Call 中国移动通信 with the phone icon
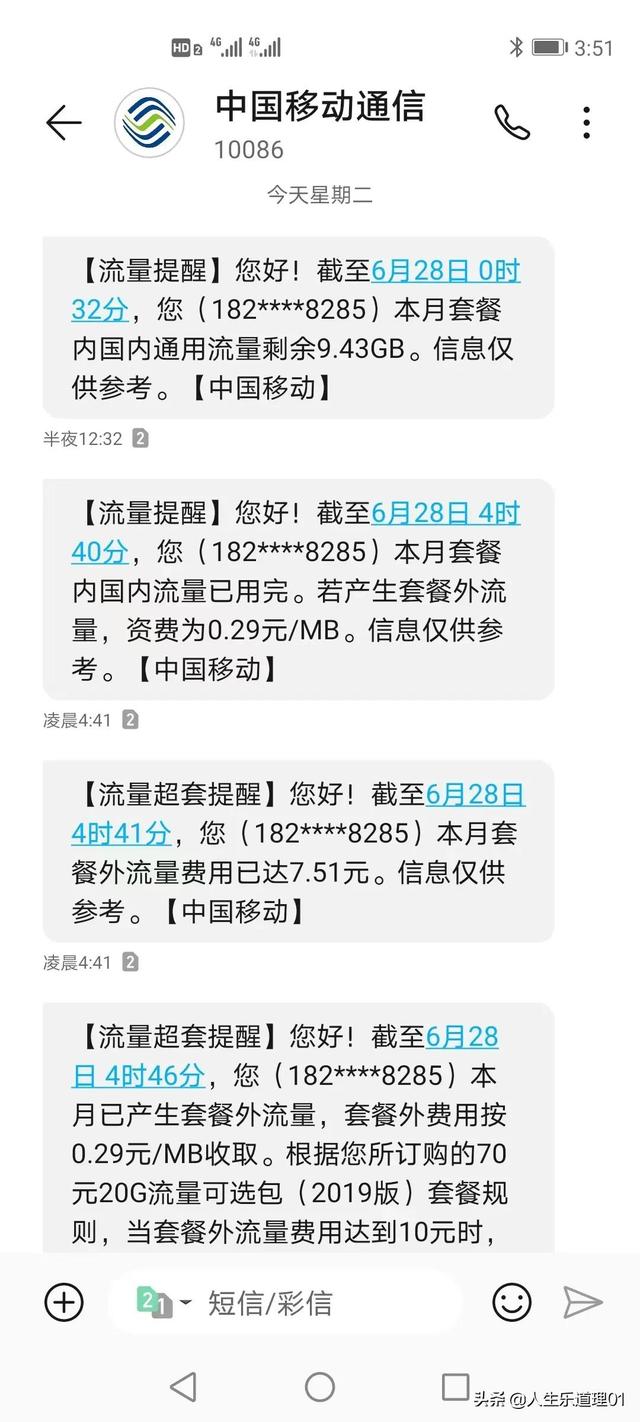Image resolution: width=640 pixels, height=1422 pixels. [511, 123]
